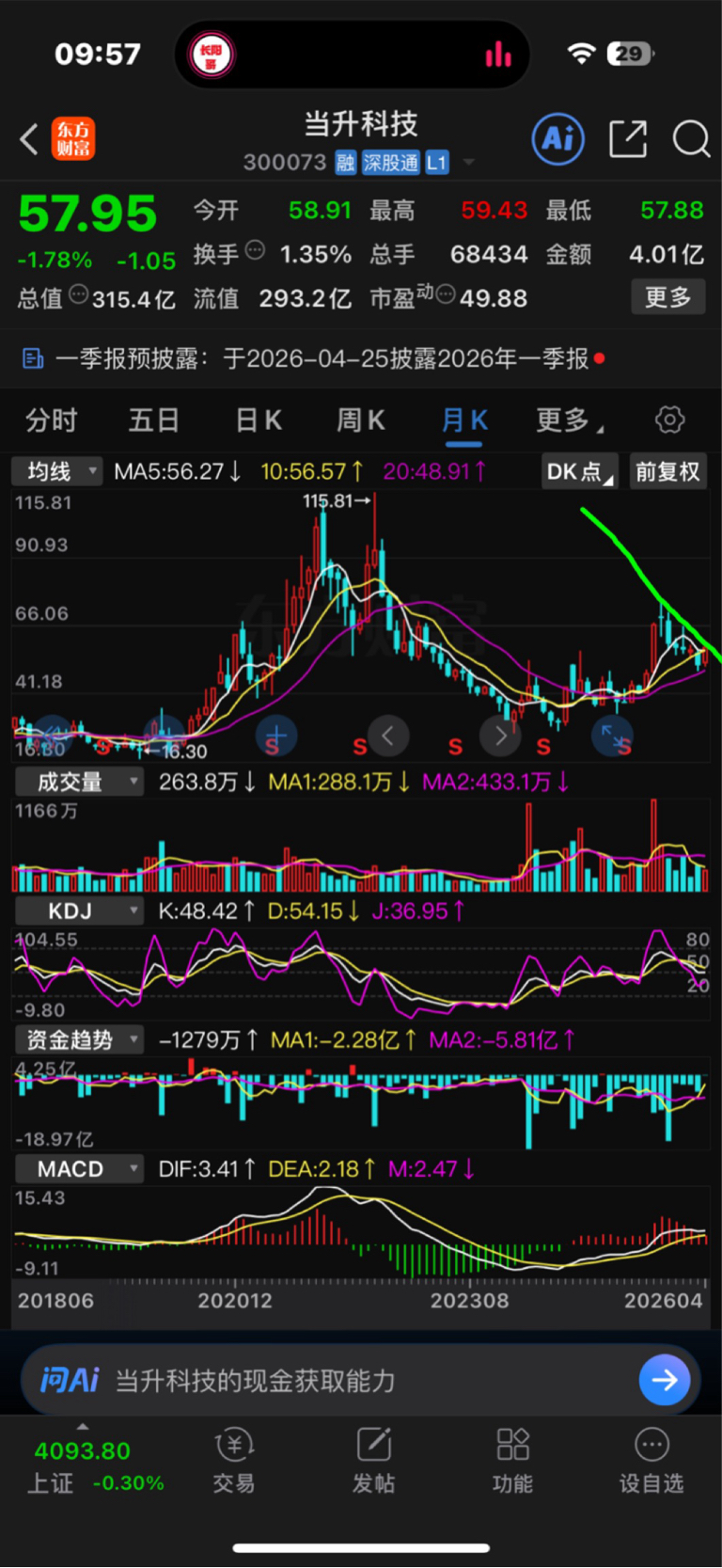Send the 问Ai question with arrow button

coord(665,1380)
